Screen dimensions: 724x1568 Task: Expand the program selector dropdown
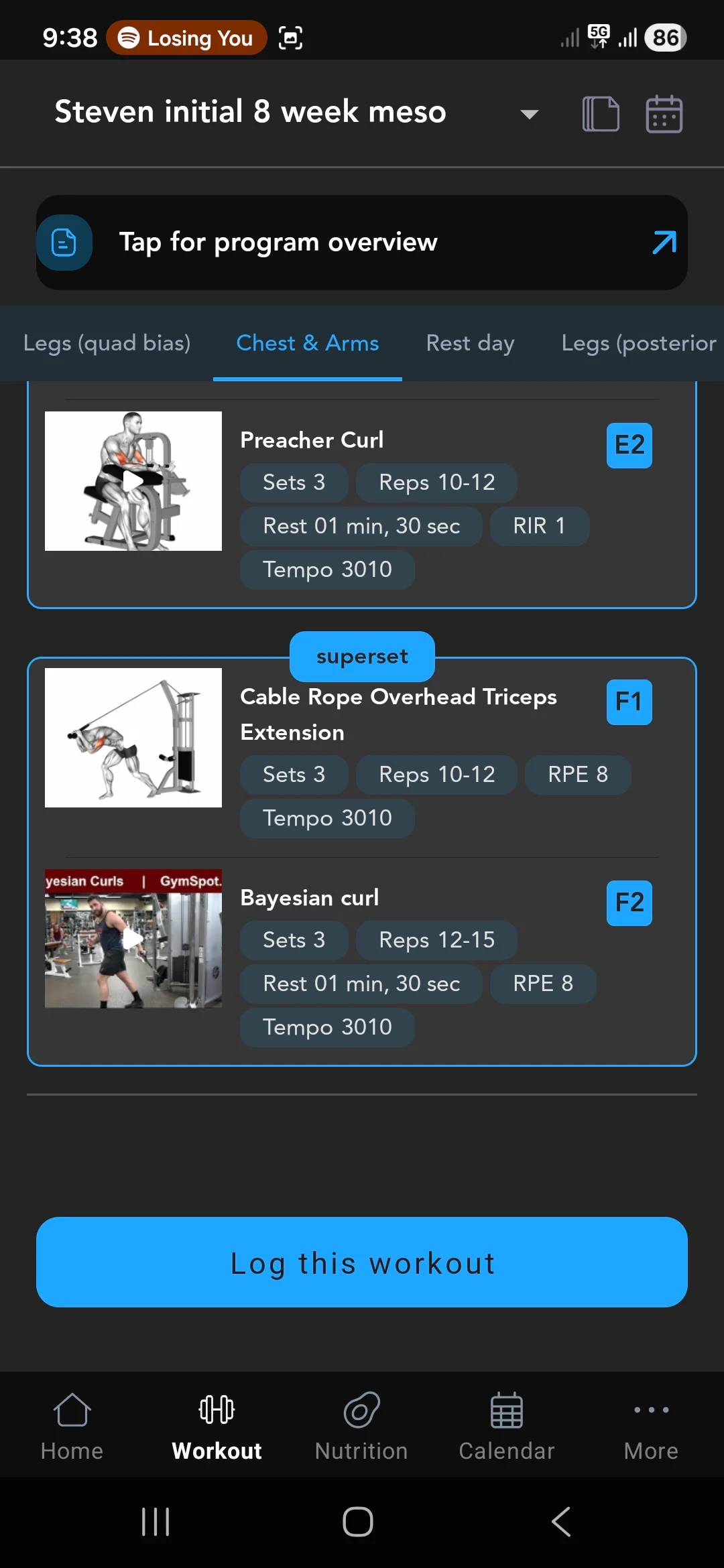529,114
